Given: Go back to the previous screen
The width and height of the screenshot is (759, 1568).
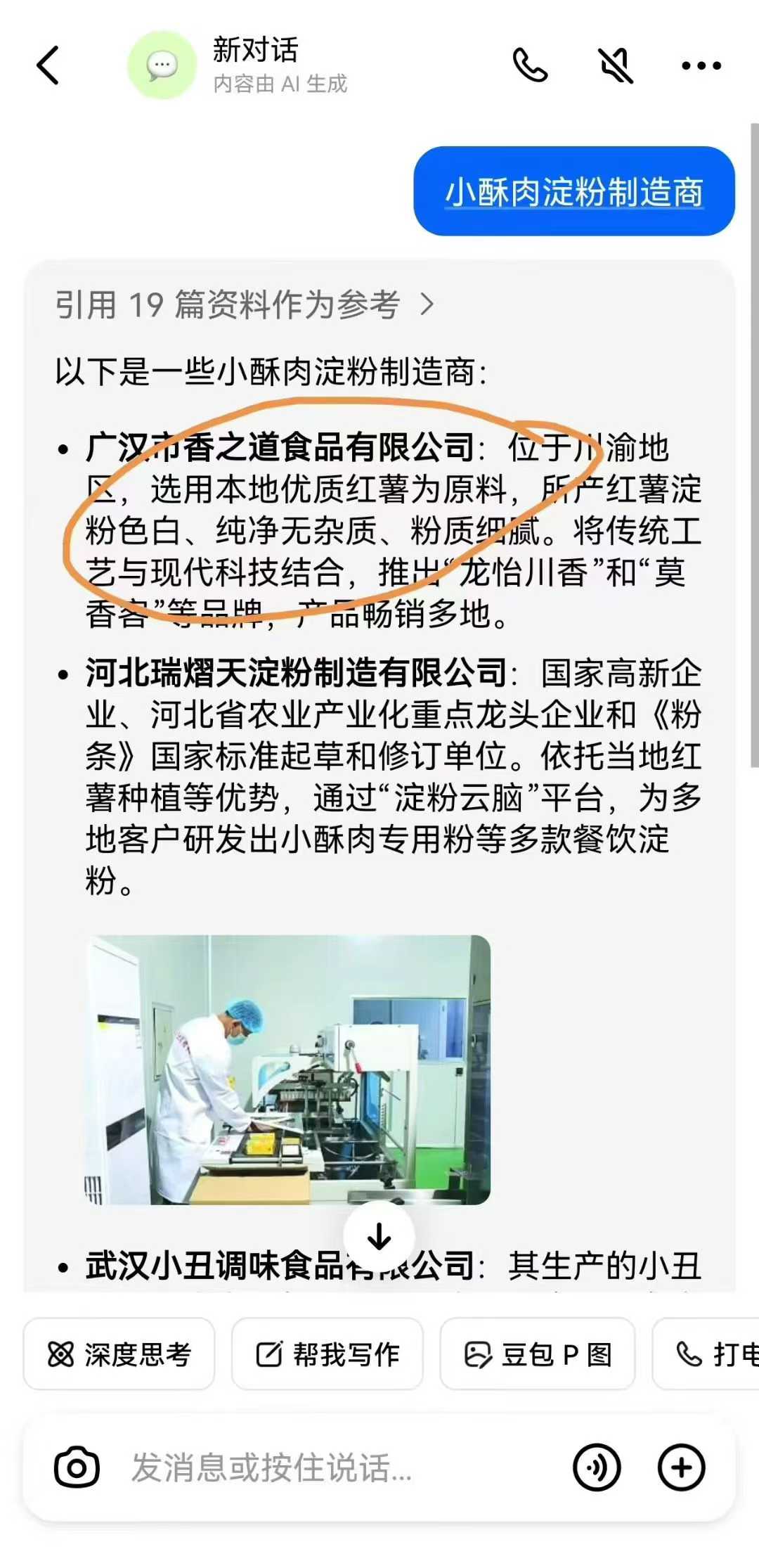Looking at the screenshot, I should click(x=48, y=65).
